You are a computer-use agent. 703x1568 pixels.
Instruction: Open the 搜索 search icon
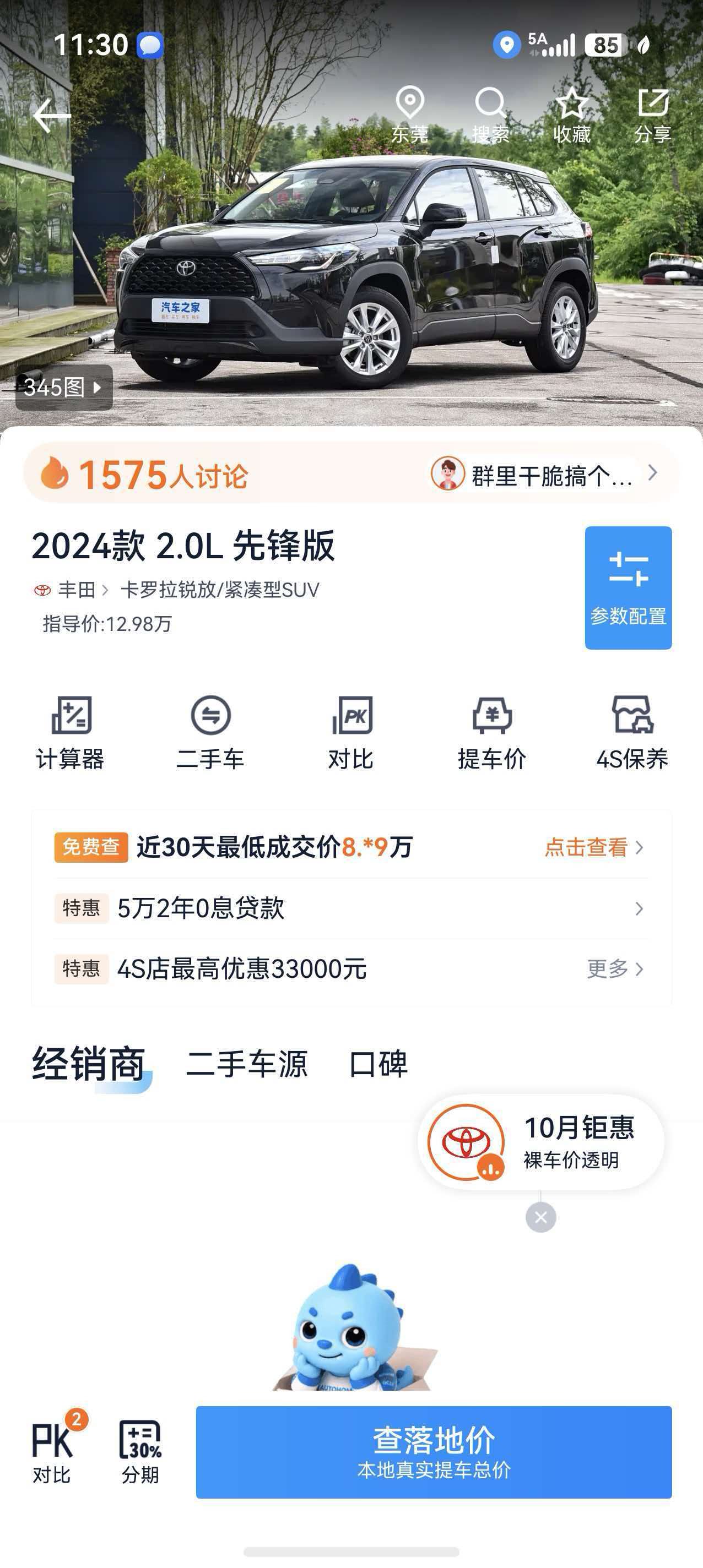pos(490,115)
